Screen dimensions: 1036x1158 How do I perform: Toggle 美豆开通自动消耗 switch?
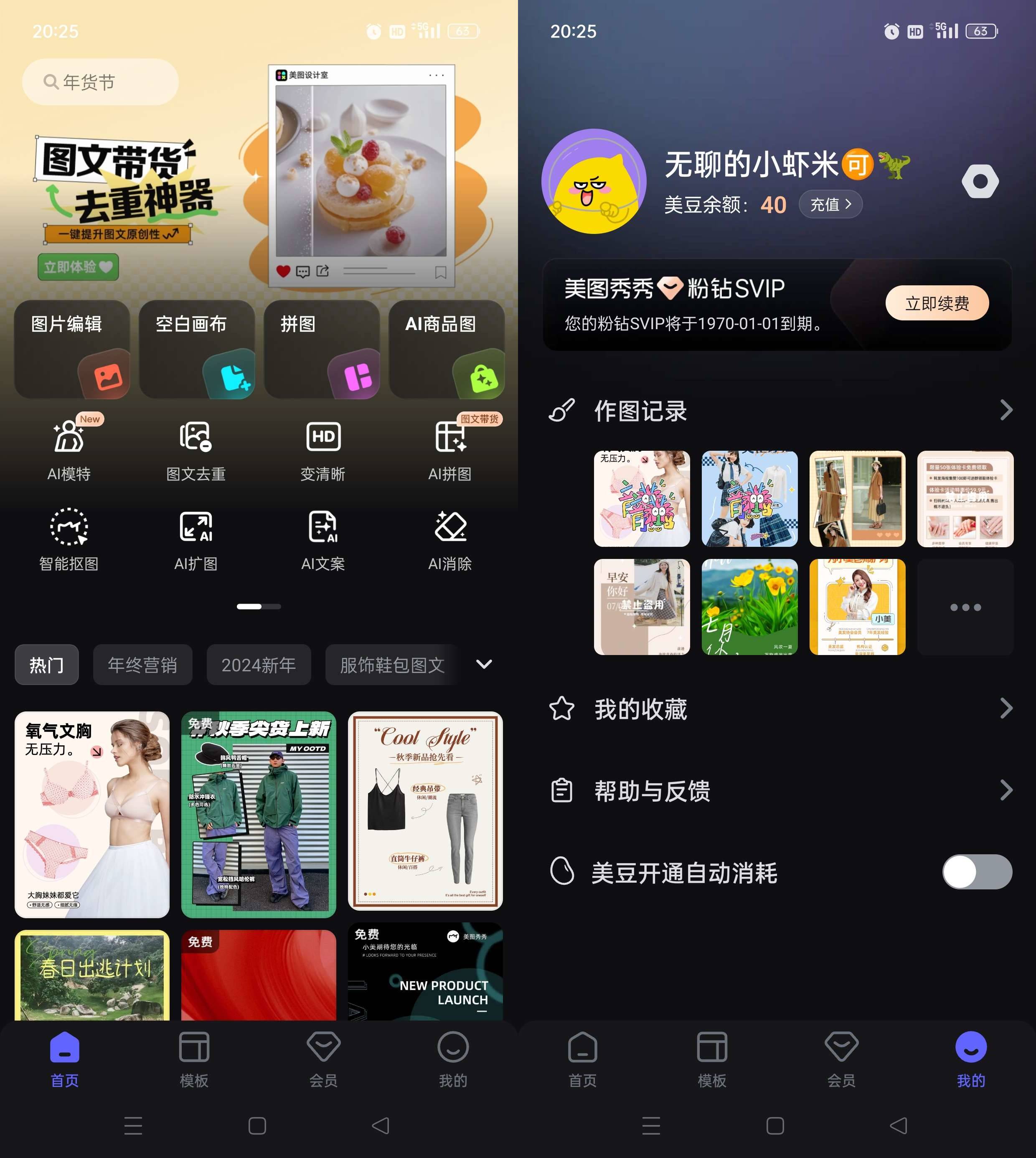[977, 871]
